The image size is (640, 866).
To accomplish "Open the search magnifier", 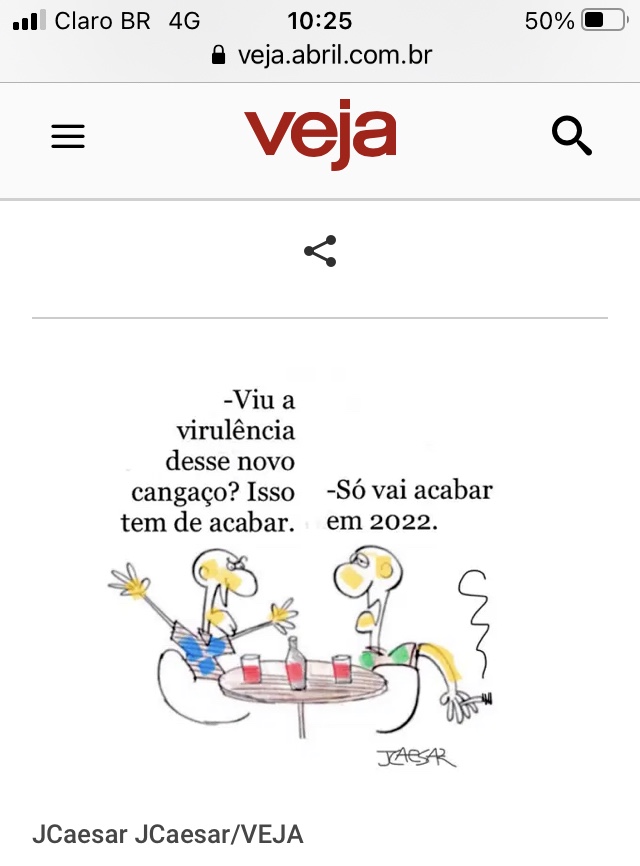I will (x=572, y=135).
